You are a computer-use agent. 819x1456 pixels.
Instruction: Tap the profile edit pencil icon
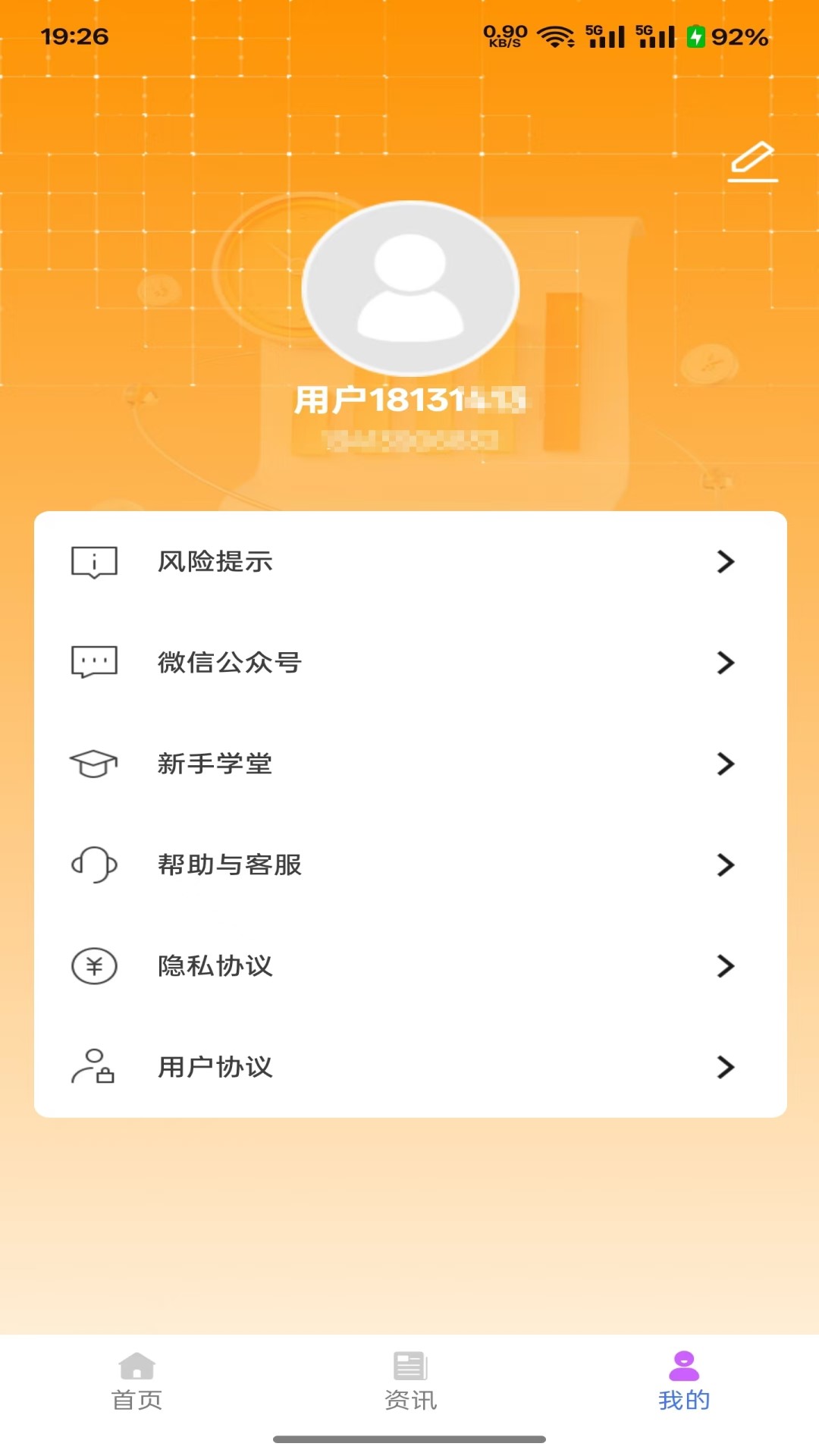752,162
